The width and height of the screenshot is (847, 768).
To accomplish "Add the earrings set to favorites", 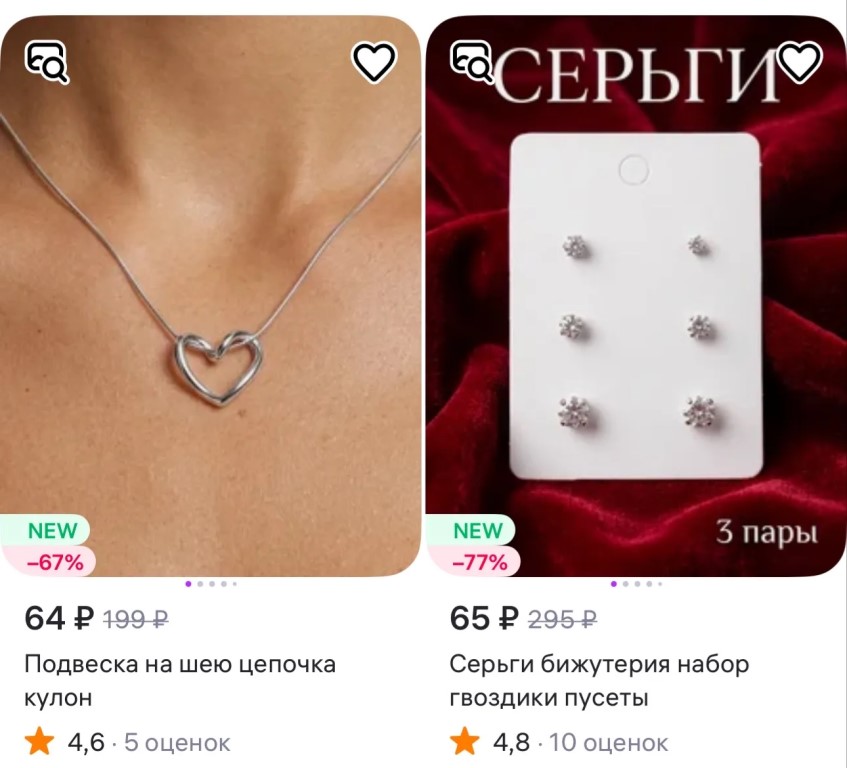I will point(800,62).
